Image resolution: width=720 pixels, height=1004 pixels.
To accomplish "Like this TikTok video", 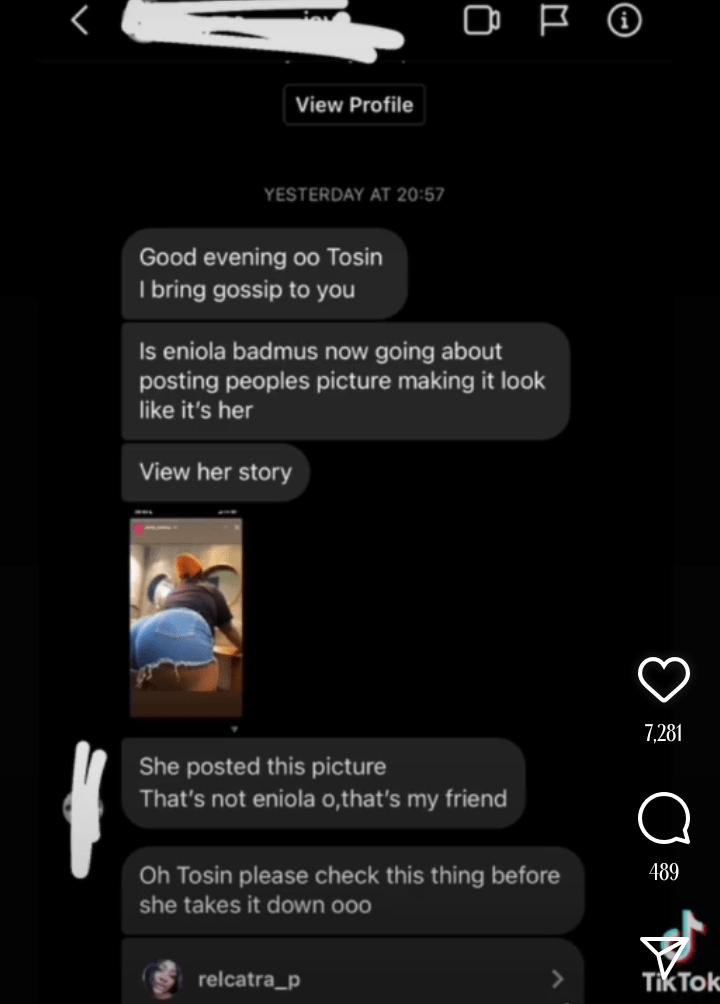I will [x=664, y=681].
